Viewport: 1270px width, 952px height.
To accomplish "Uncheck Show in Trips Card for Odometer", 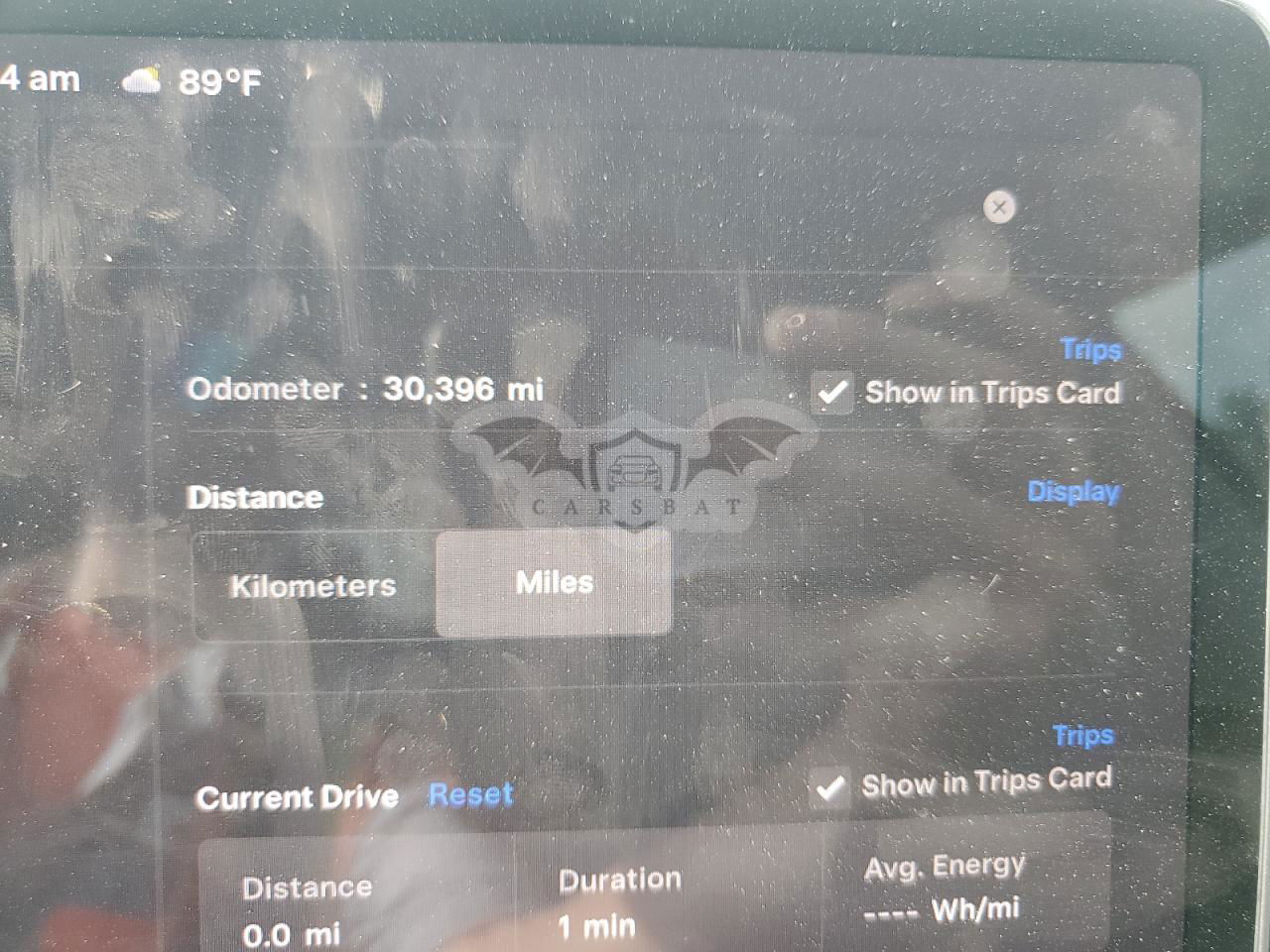I will point(831,393).
